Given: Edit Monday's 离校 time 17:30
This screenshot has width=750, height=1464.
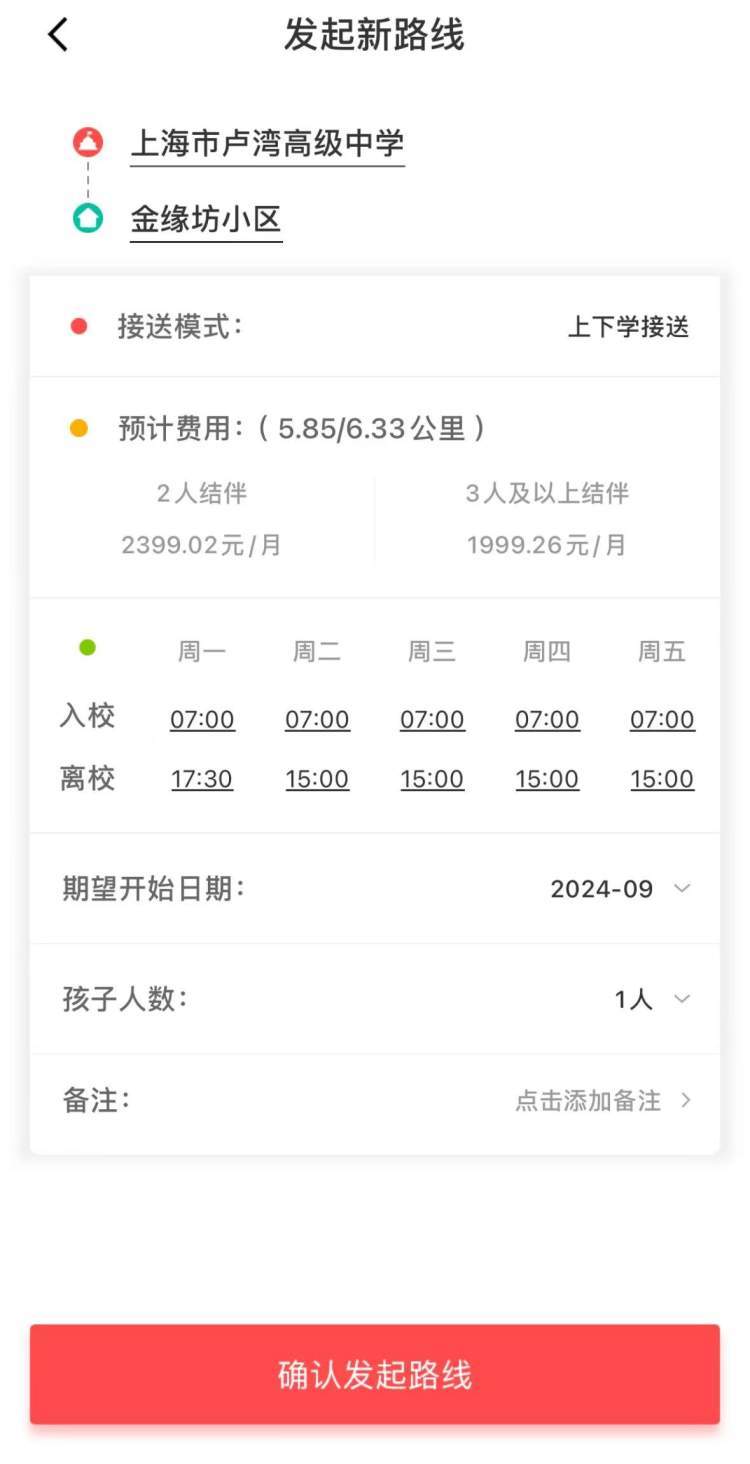Looking at the screenshot, I should point(202,780).
